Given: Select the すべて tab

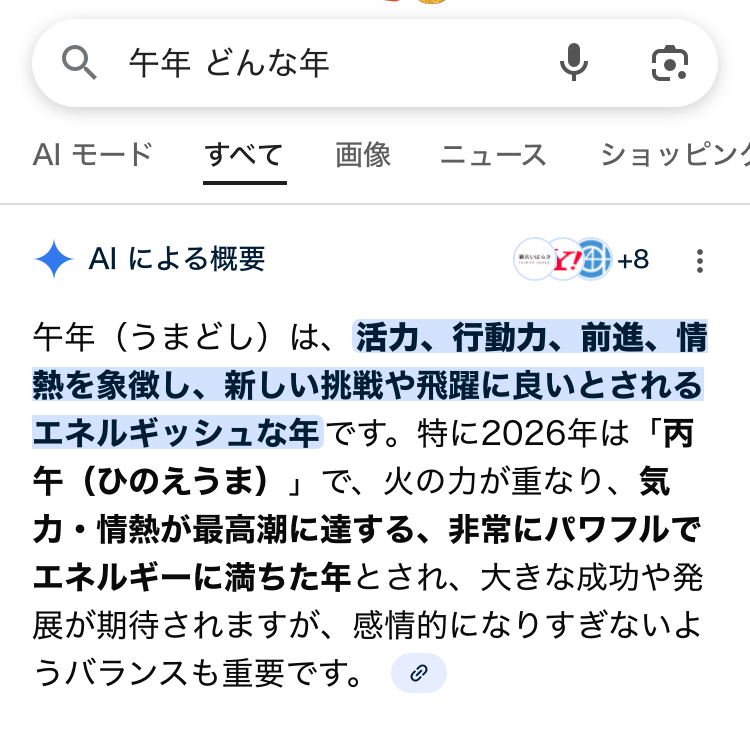Looking at the screenshot, I should (x=244, y=155).
